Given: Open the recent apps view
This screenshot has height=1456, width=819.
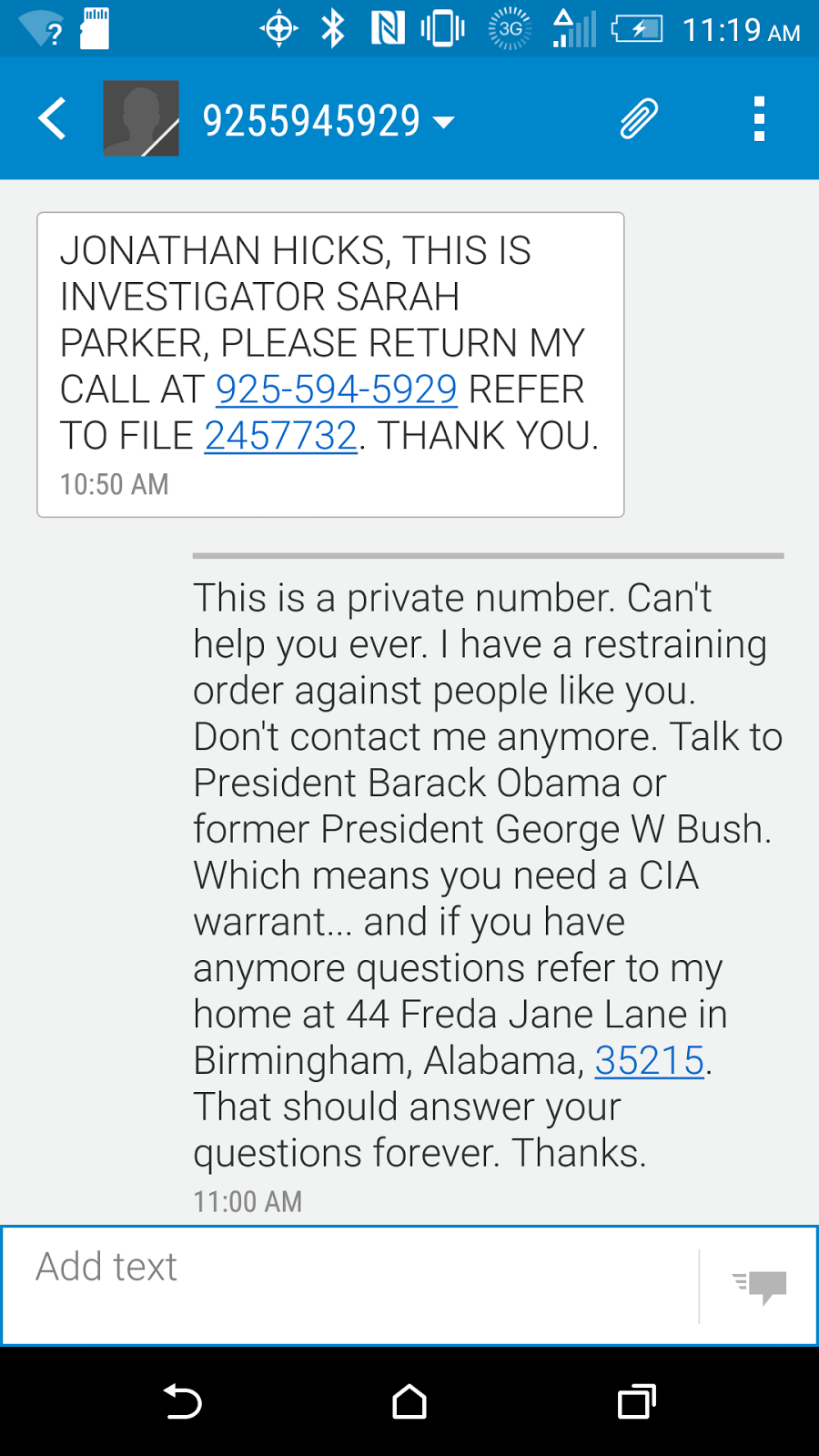Looking at the screenshot, I should click(x=636, y=1401).
